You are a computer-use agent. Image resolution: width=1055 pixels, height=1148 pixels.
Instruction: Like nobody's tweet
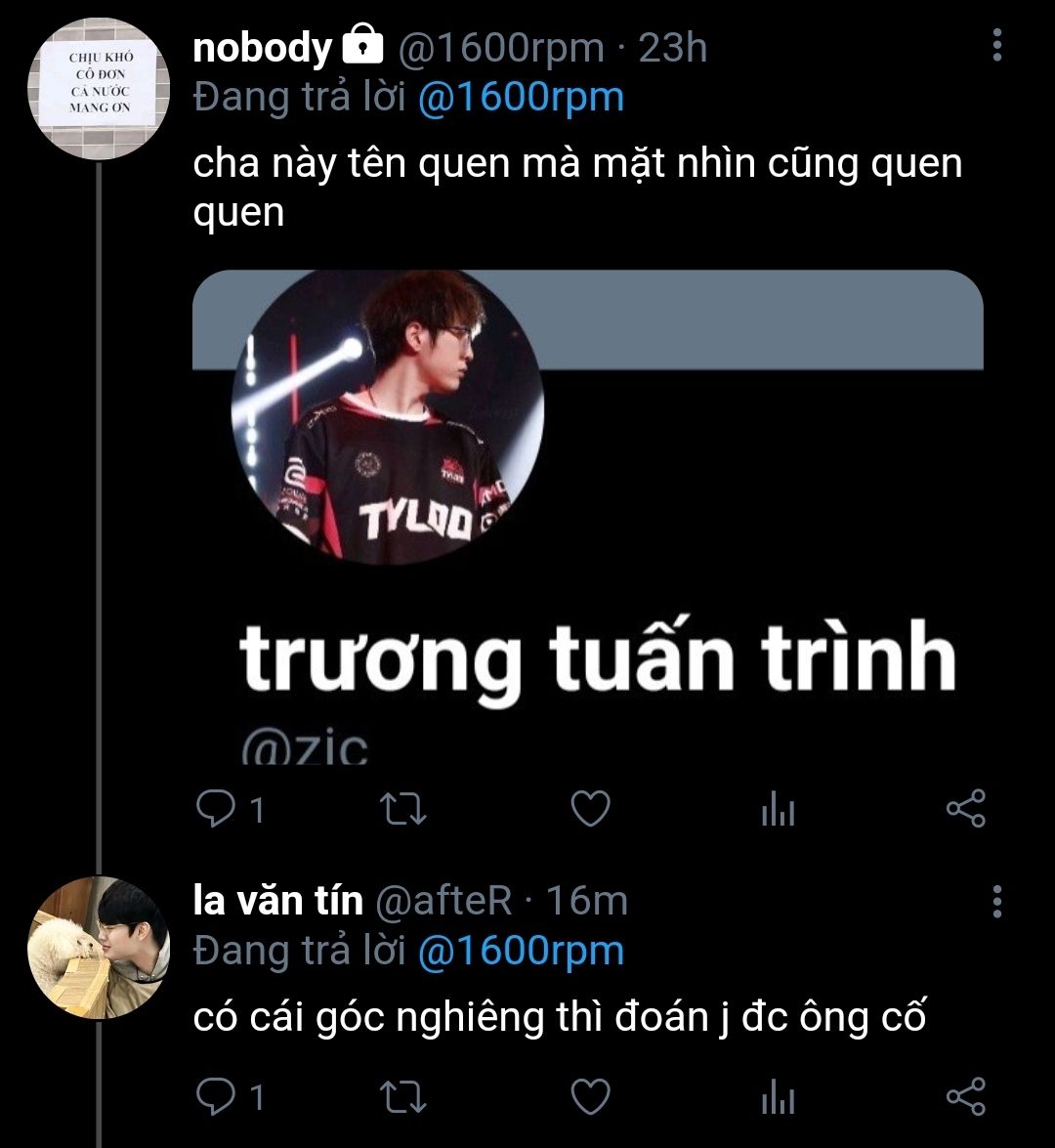tap(590, 810)
